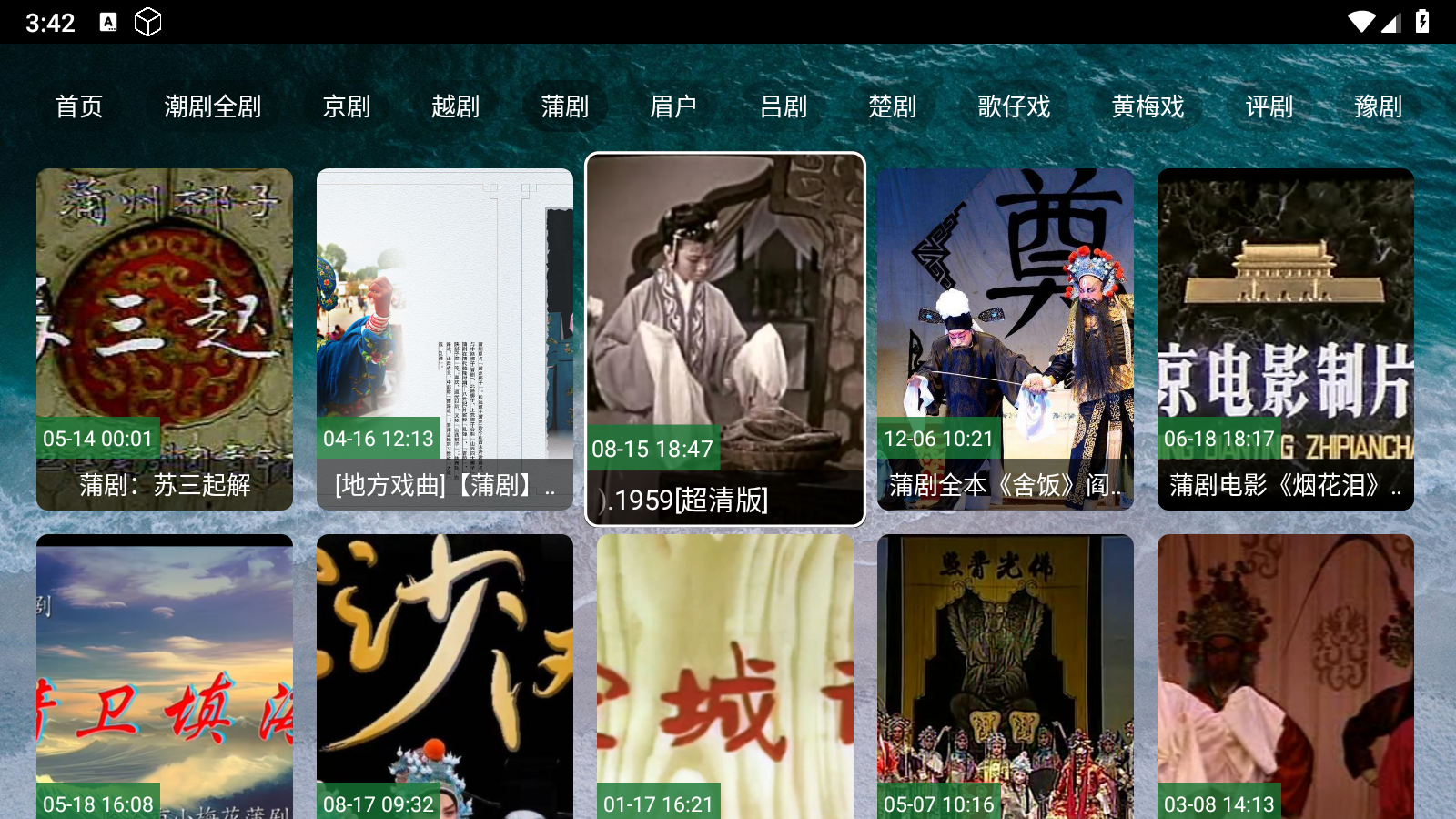Switch to the 评剧 tab
The width and height of the screenshot is (1456, 819).
[x=1269, y=106]
